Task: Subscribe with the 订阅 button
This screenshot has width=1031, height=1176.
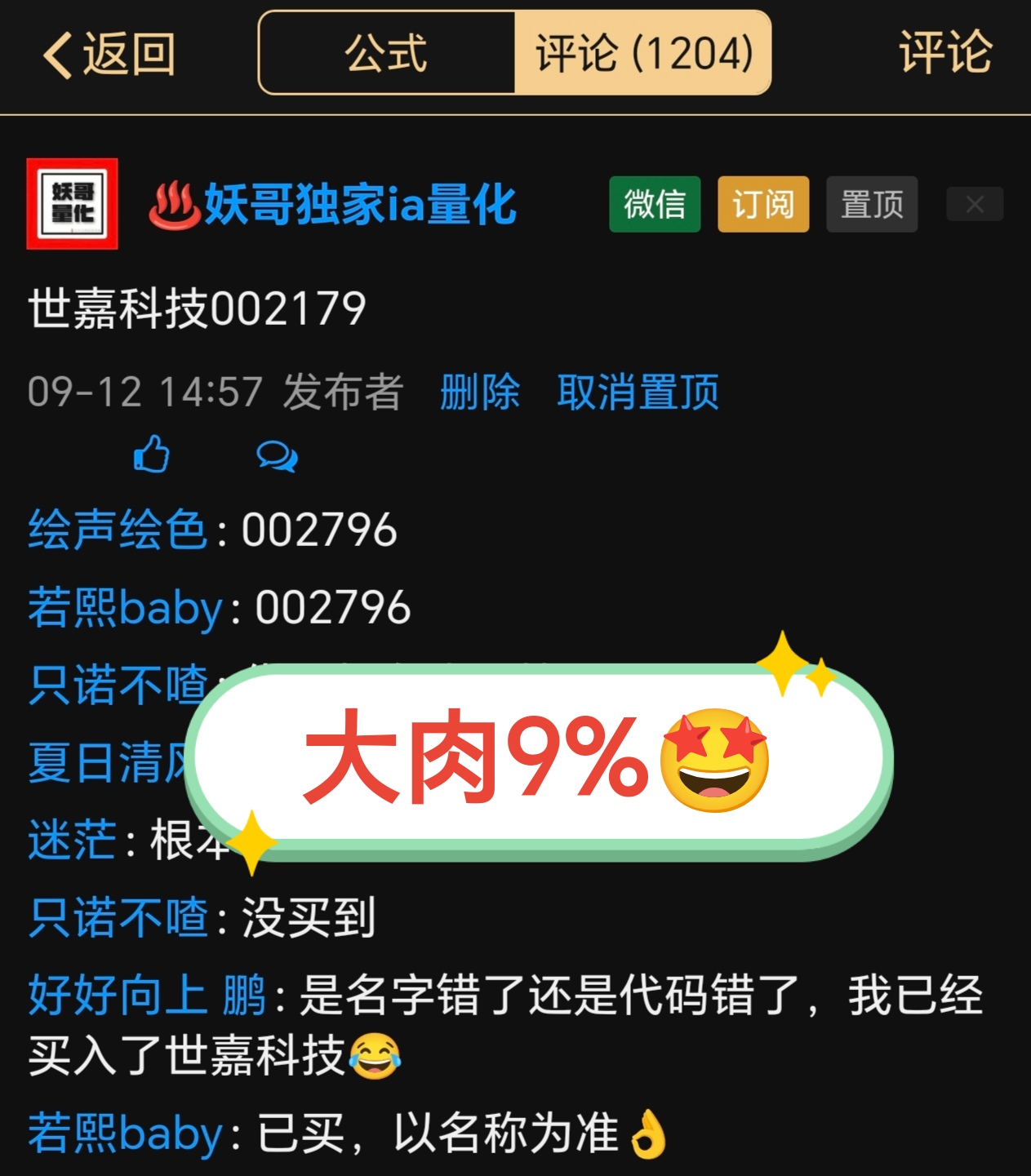Action: point(763,204)
